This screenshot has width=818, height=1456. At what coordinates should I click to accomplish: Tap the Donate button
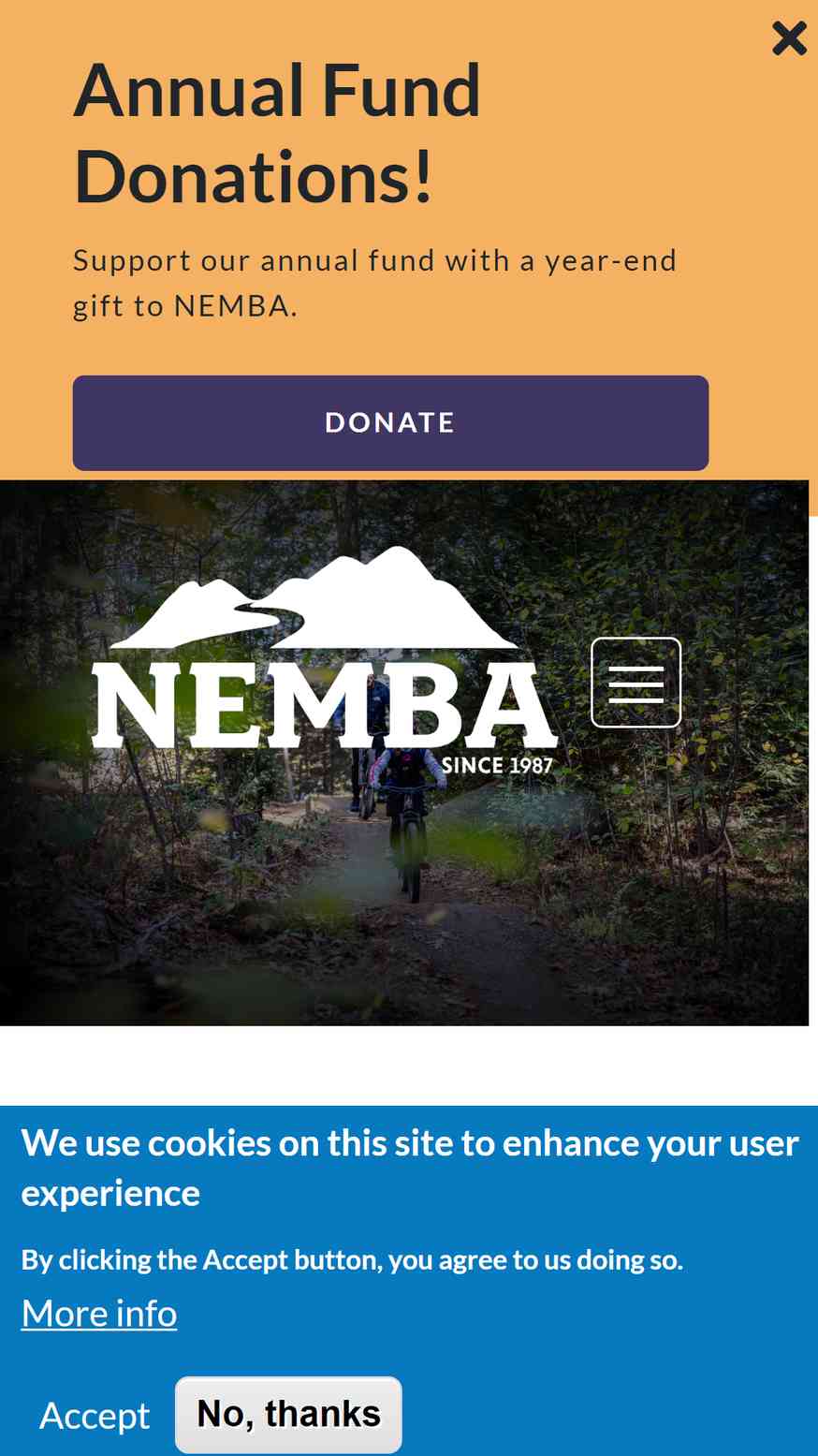390,422
